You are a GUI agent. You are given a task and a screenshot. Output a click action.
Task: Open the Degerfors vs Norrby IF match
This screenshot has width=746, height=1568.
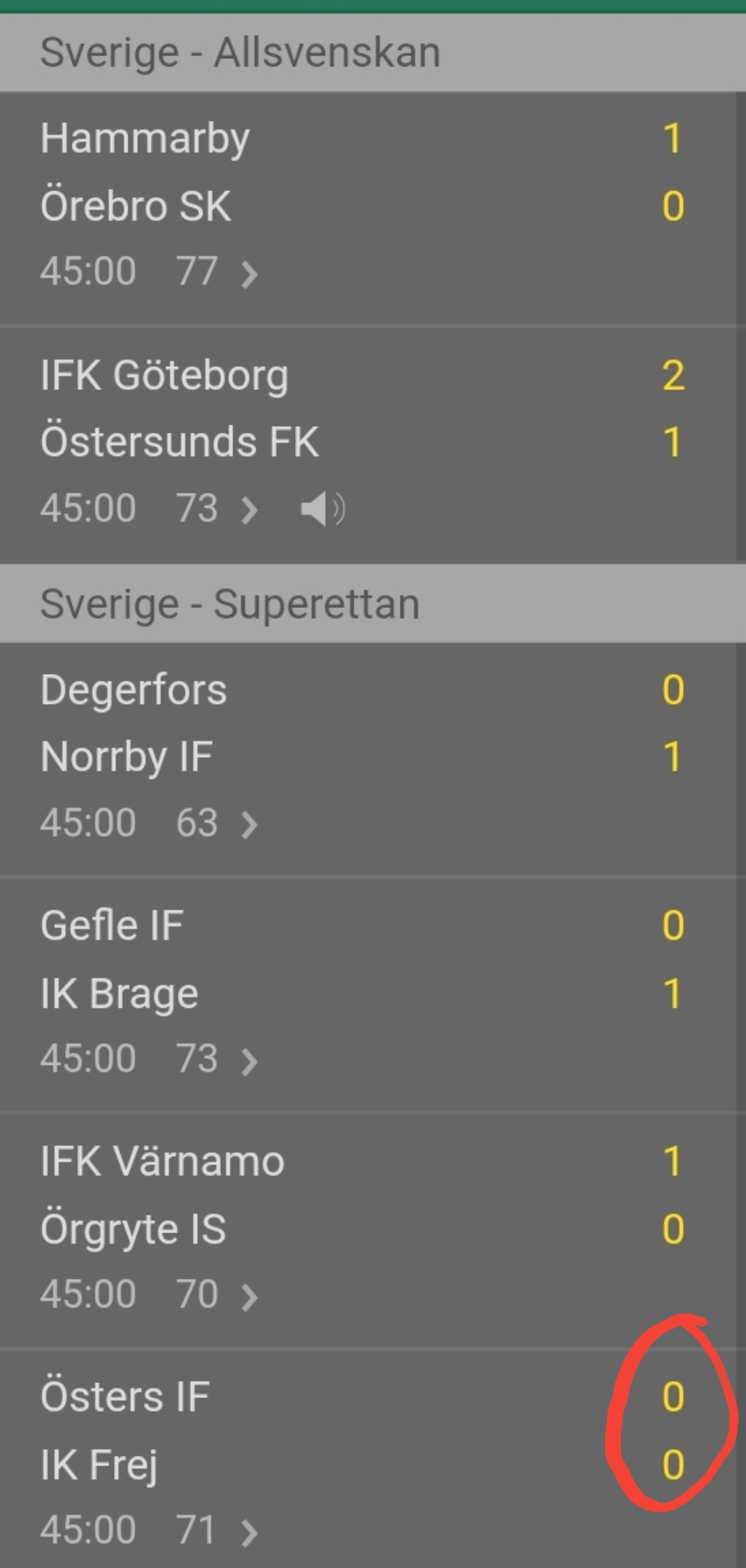point(367,759)
